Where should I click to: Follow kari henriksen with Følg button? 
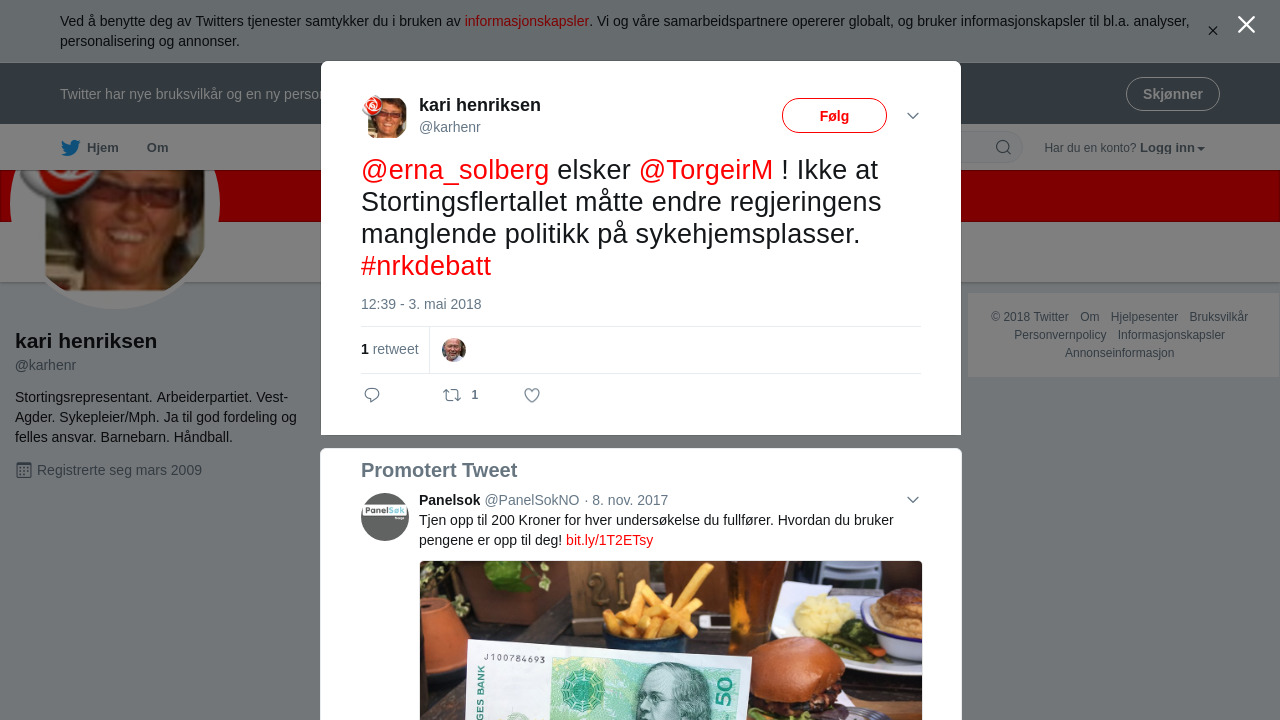point(834,116)
